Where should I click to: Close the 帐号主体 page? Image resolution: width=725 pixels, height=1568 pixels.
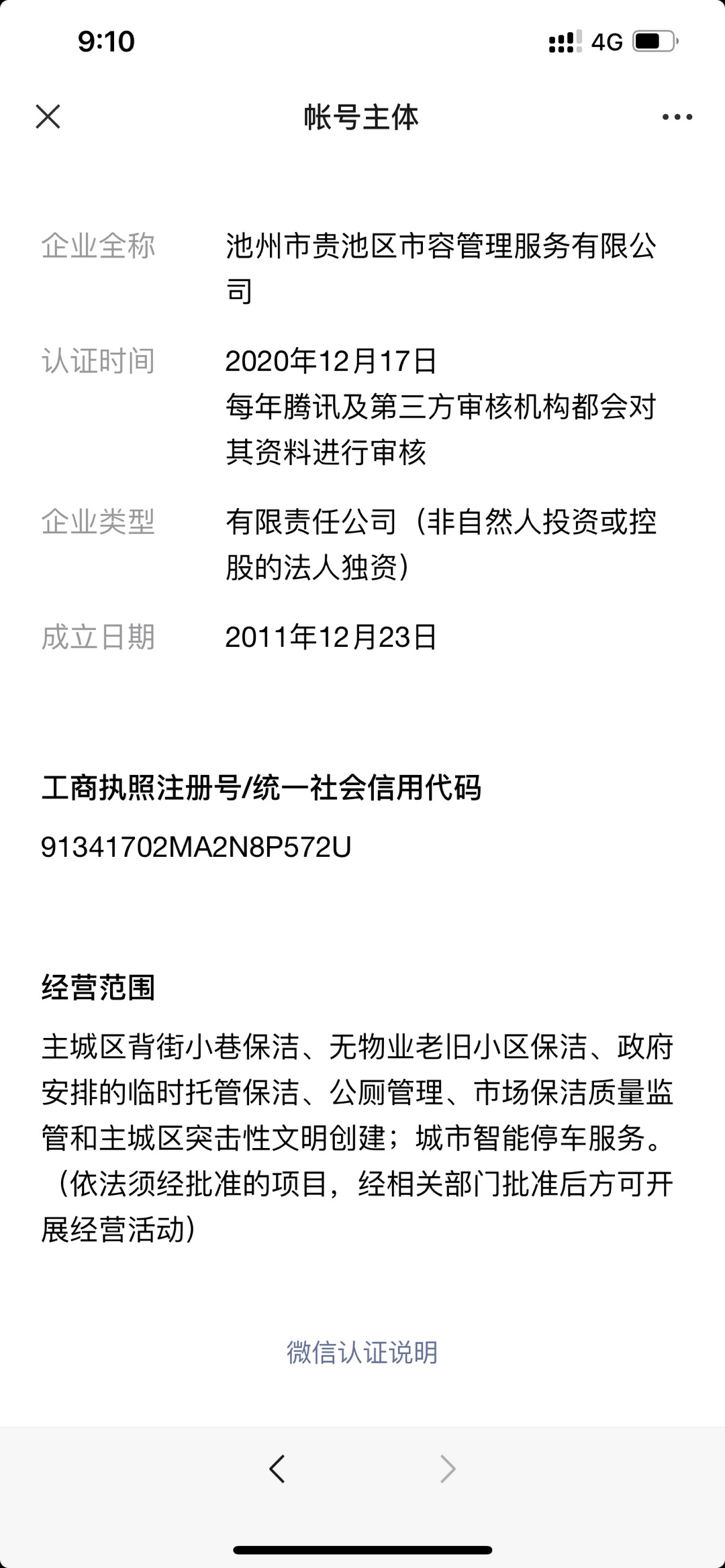[48, 117]
